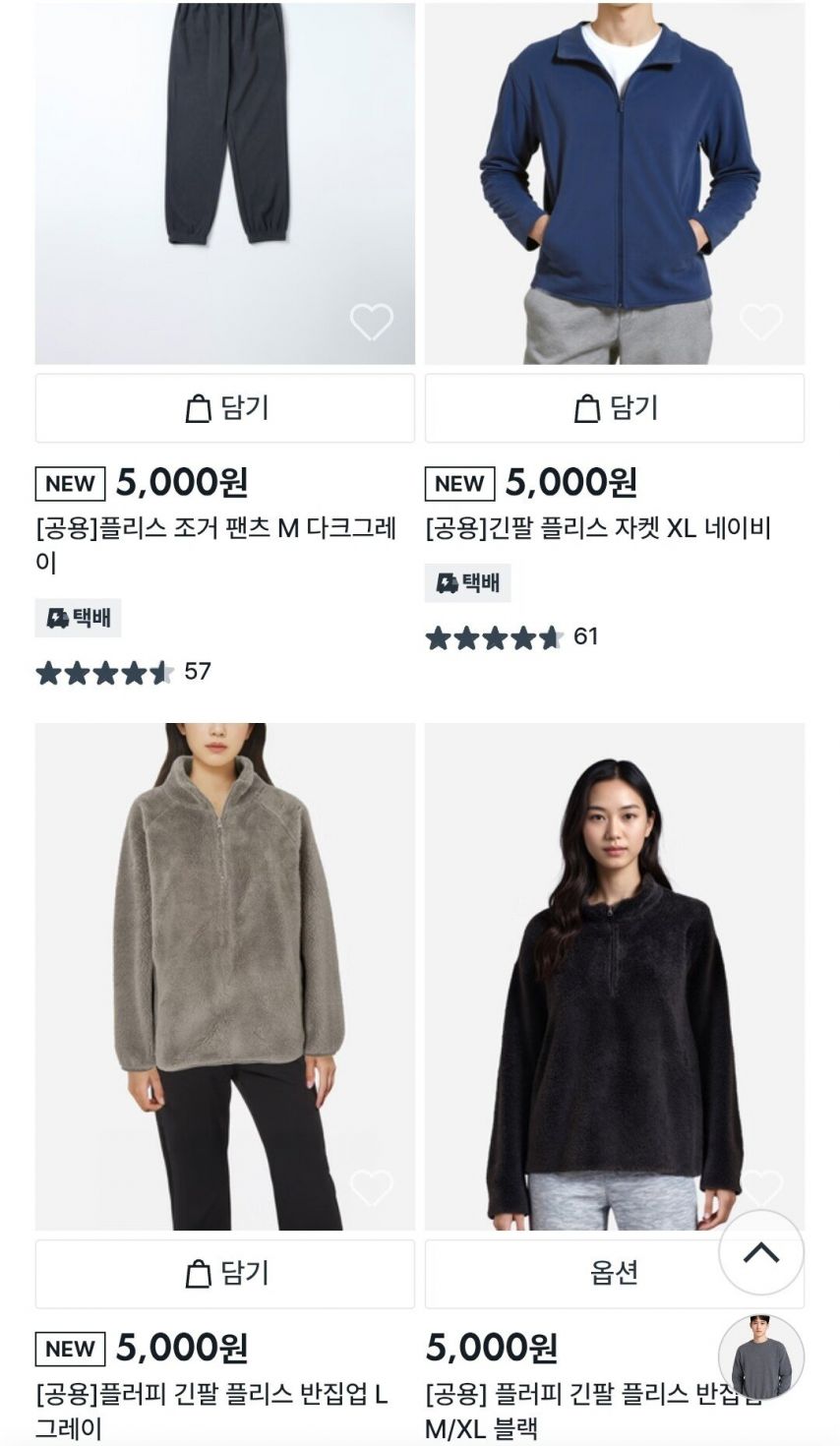Open the gray fluffy fleece half-zip product image
Viewport: 840px width, 1446px height.
click(x=225, y=974)
